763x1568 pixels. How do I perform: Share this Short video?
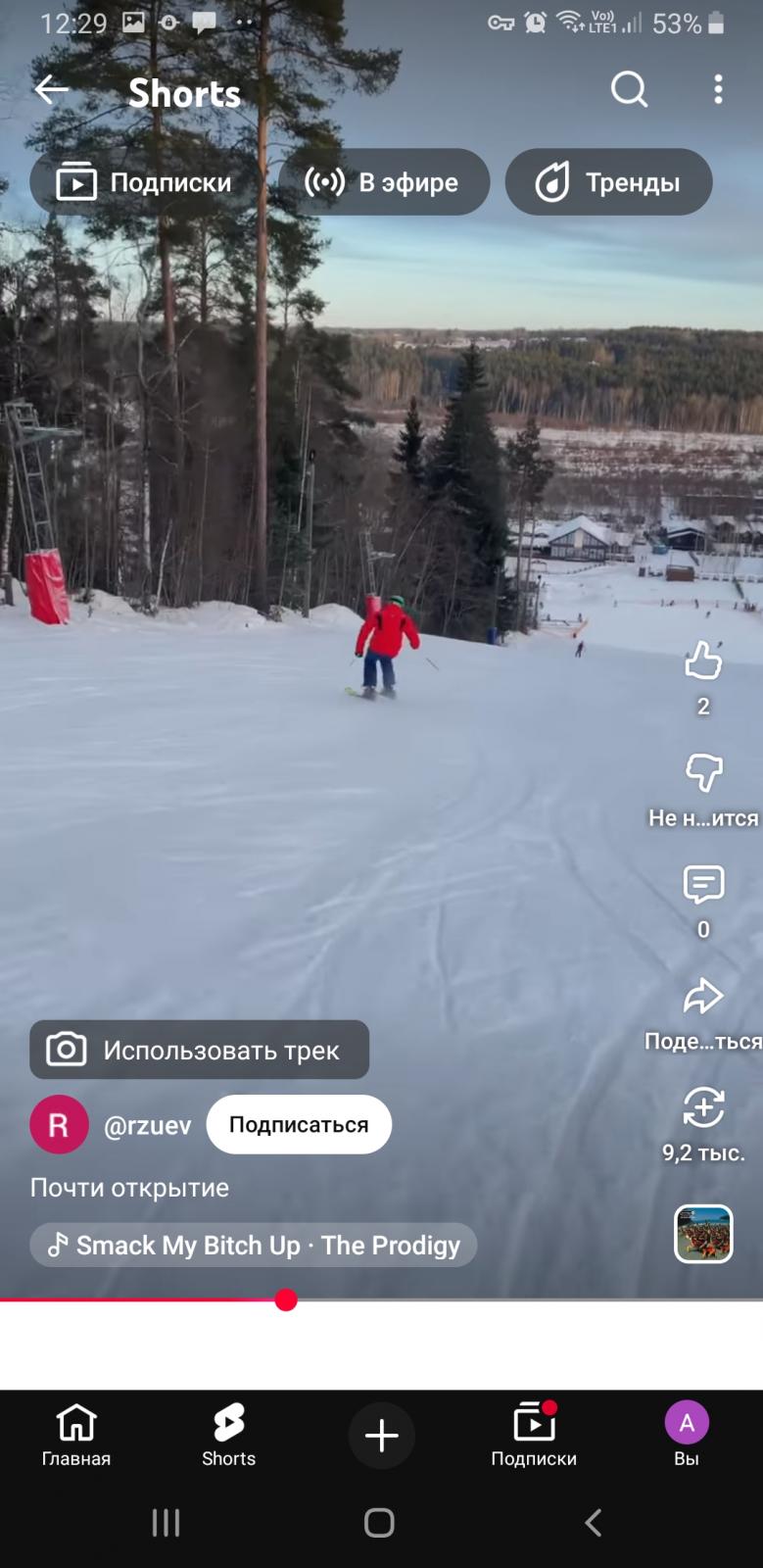pyautogui.click(x=702, y=998)
